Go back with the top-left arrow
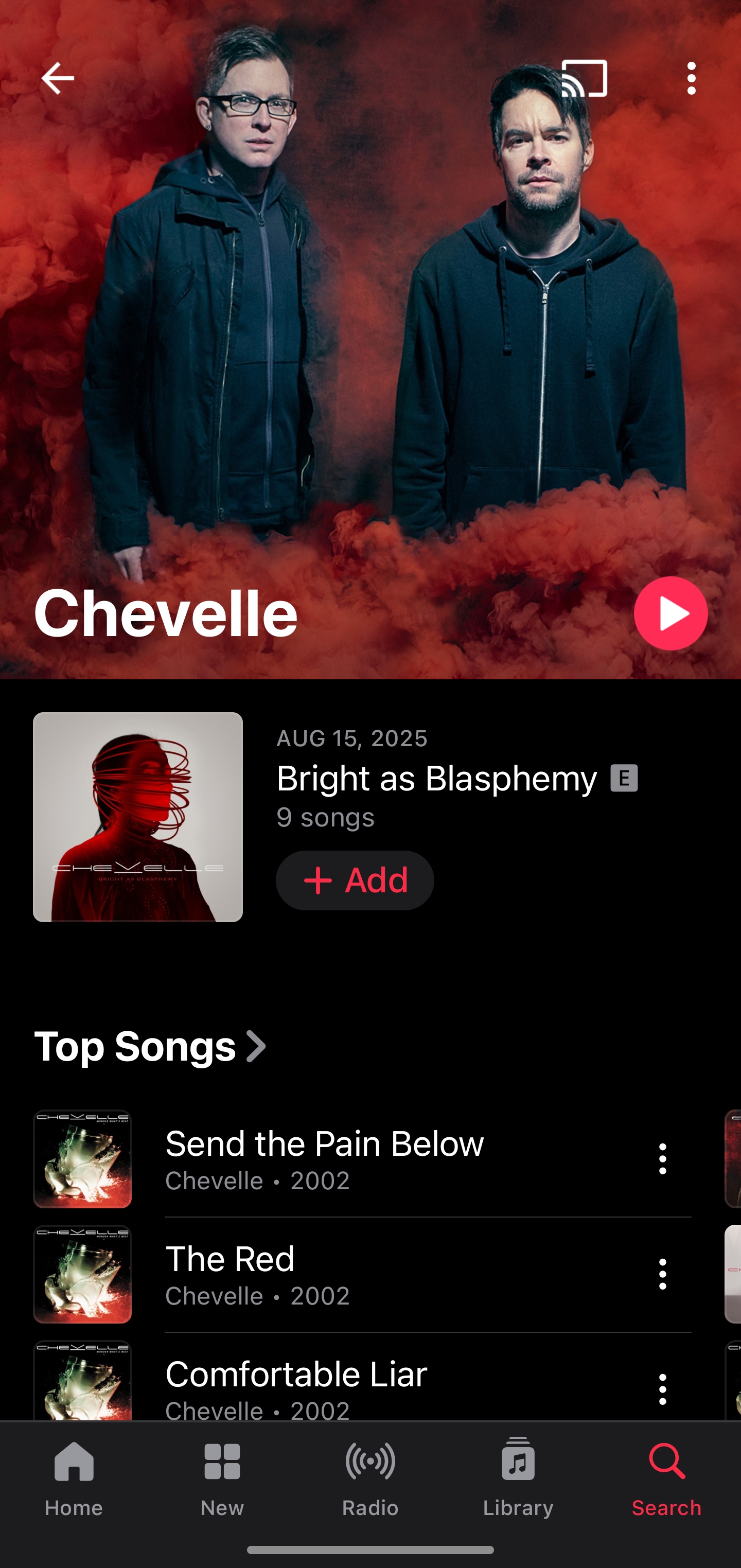Viewport: 741px width, 1568px height. (x=57, y=79)
